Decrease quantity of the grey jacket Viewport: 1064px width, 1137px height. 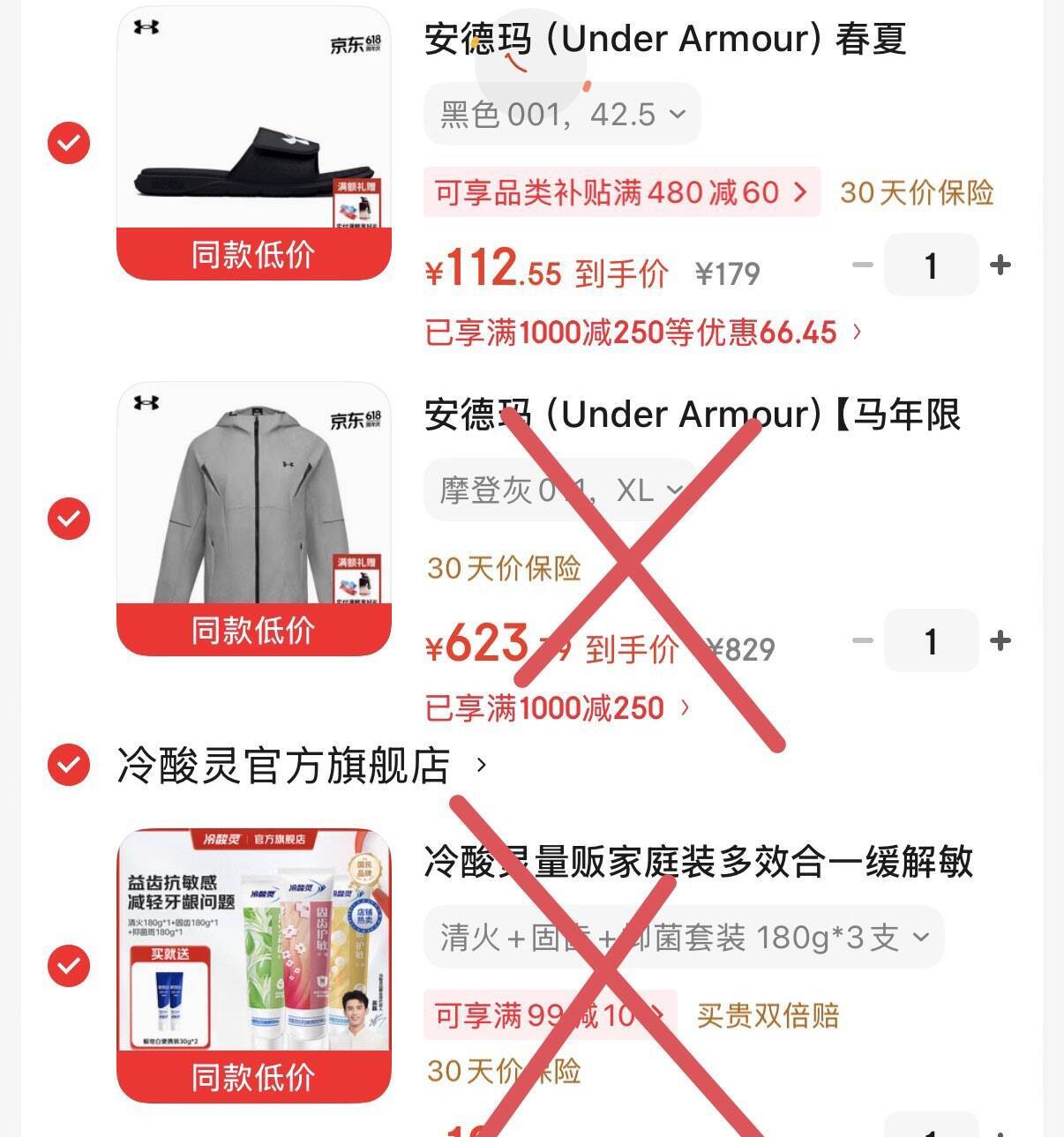point(862,640)
